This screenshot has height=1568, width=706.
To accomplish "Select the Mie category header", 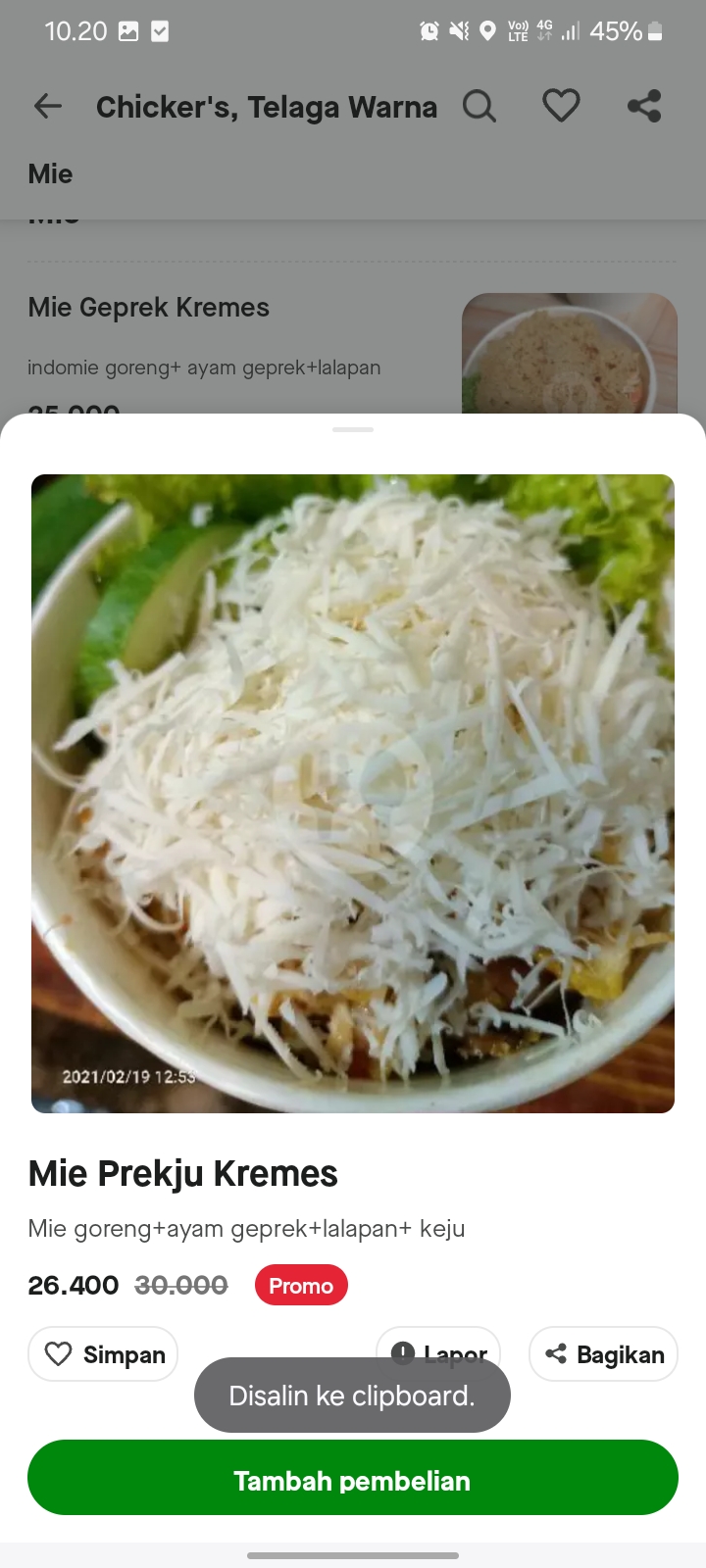I will click(x=49, y=173).
